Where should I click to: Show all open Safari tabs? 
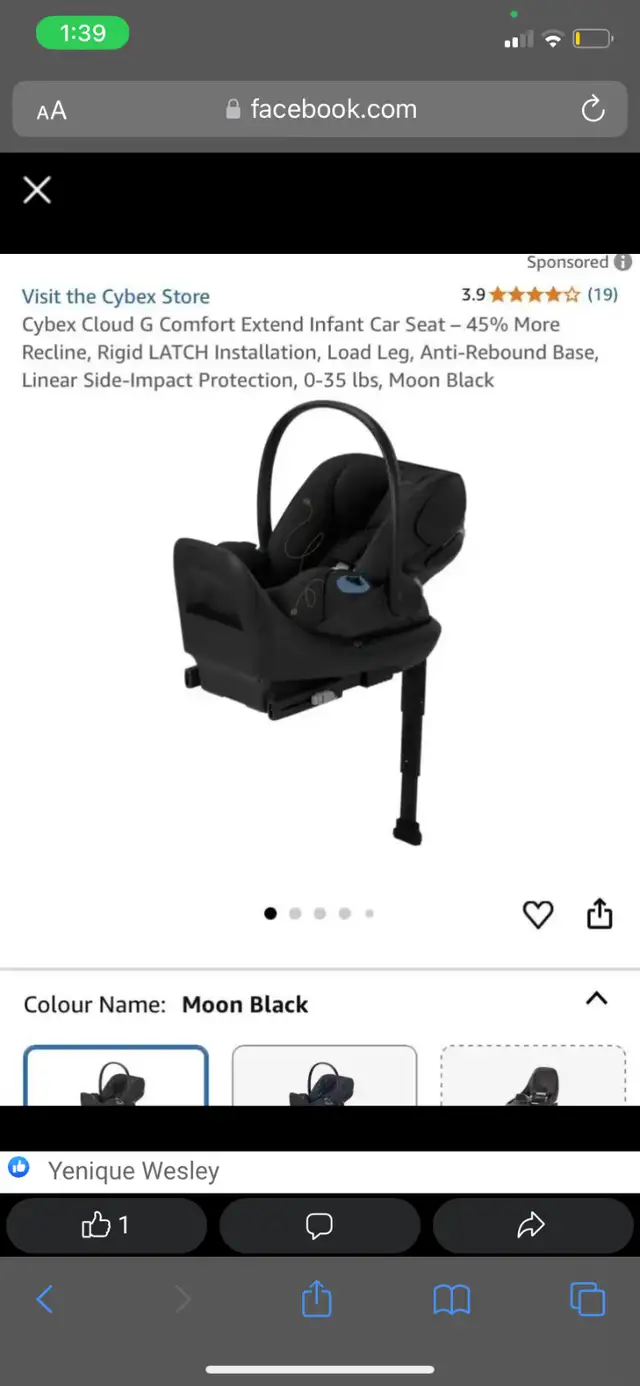click(587, 1299)
